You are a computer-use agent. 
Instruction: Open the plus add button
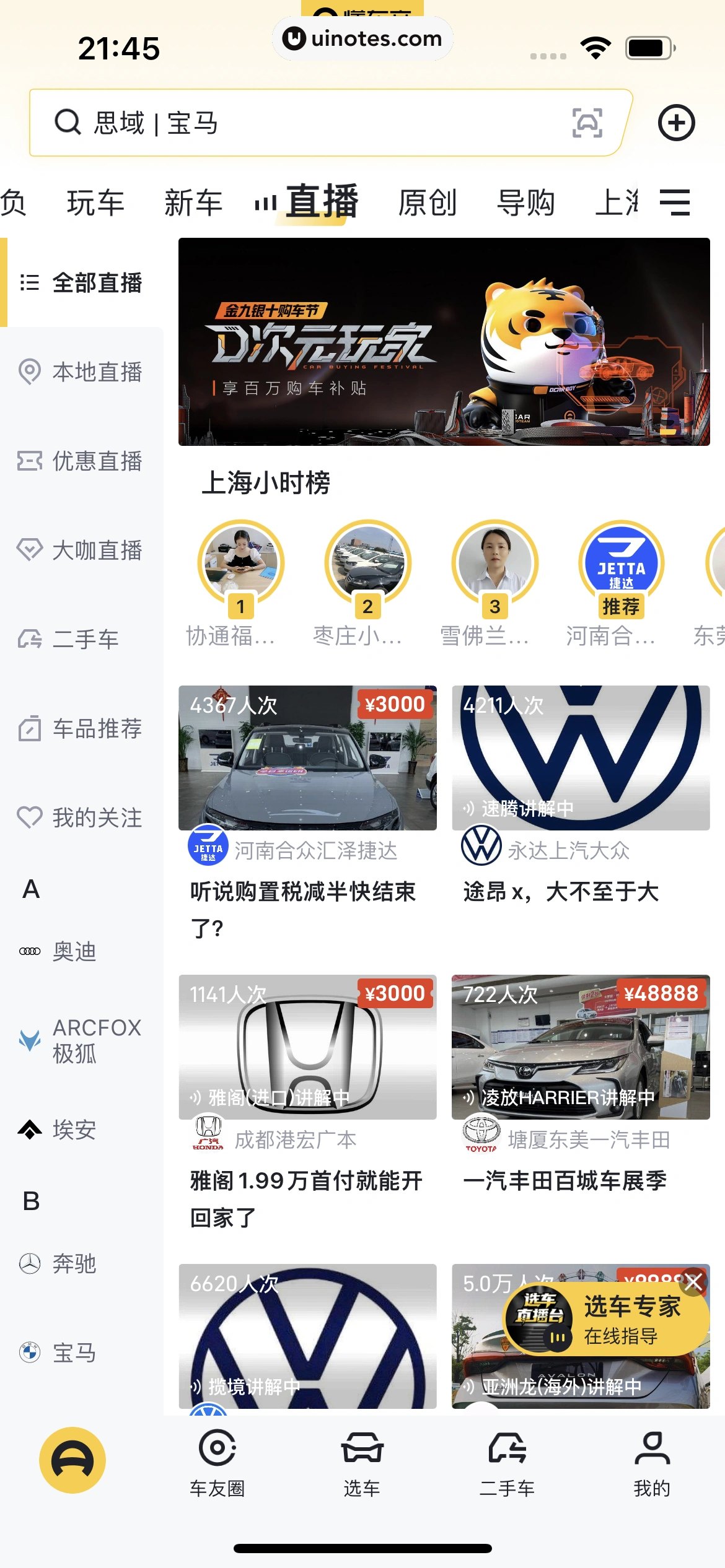[x=676, y=123]
